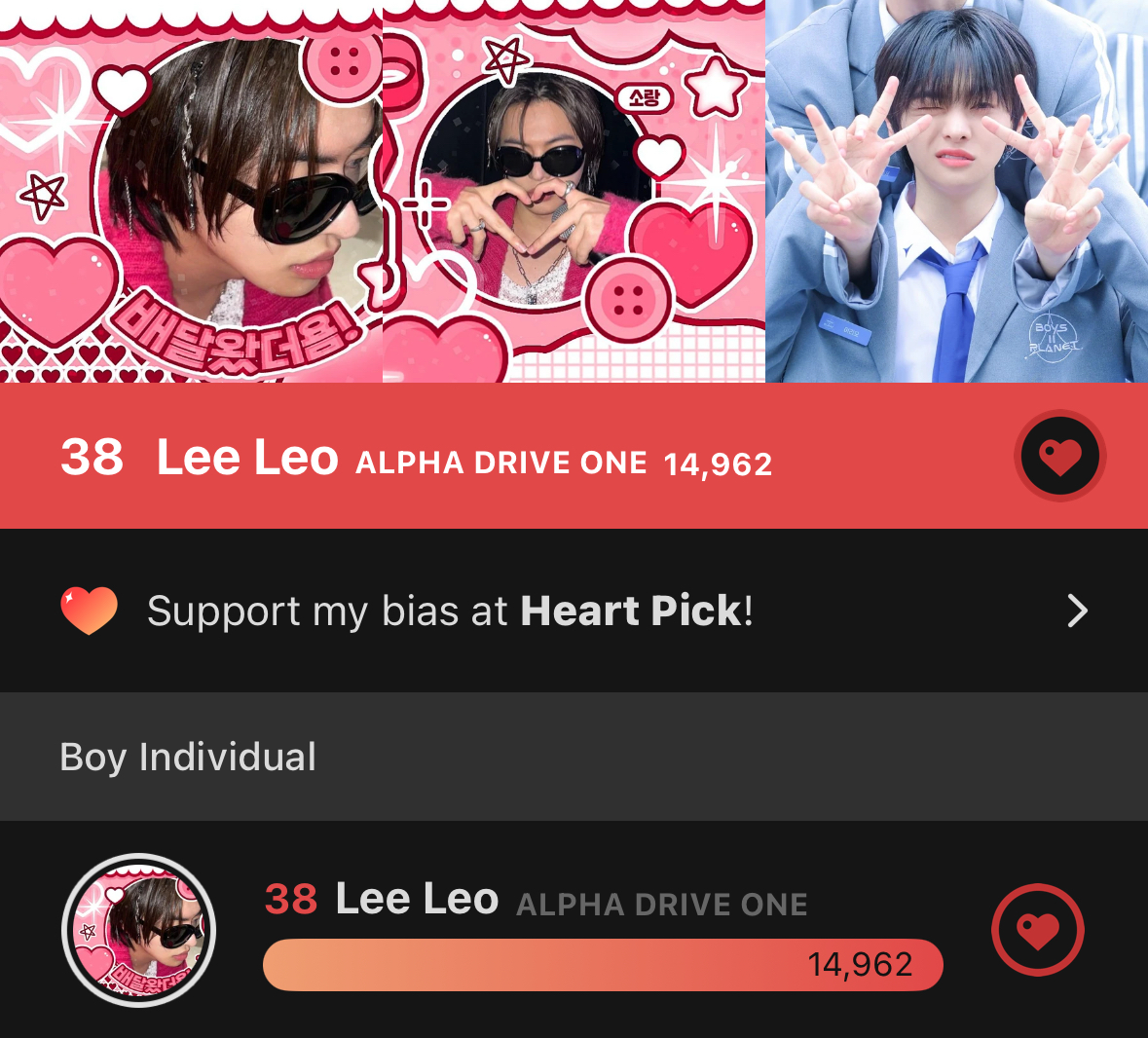Image resolution: width=1148 pixels, height=1038 pixels.
Task: View the first pink-framed sunglasses close-up photo
Action: pos(191,191)
